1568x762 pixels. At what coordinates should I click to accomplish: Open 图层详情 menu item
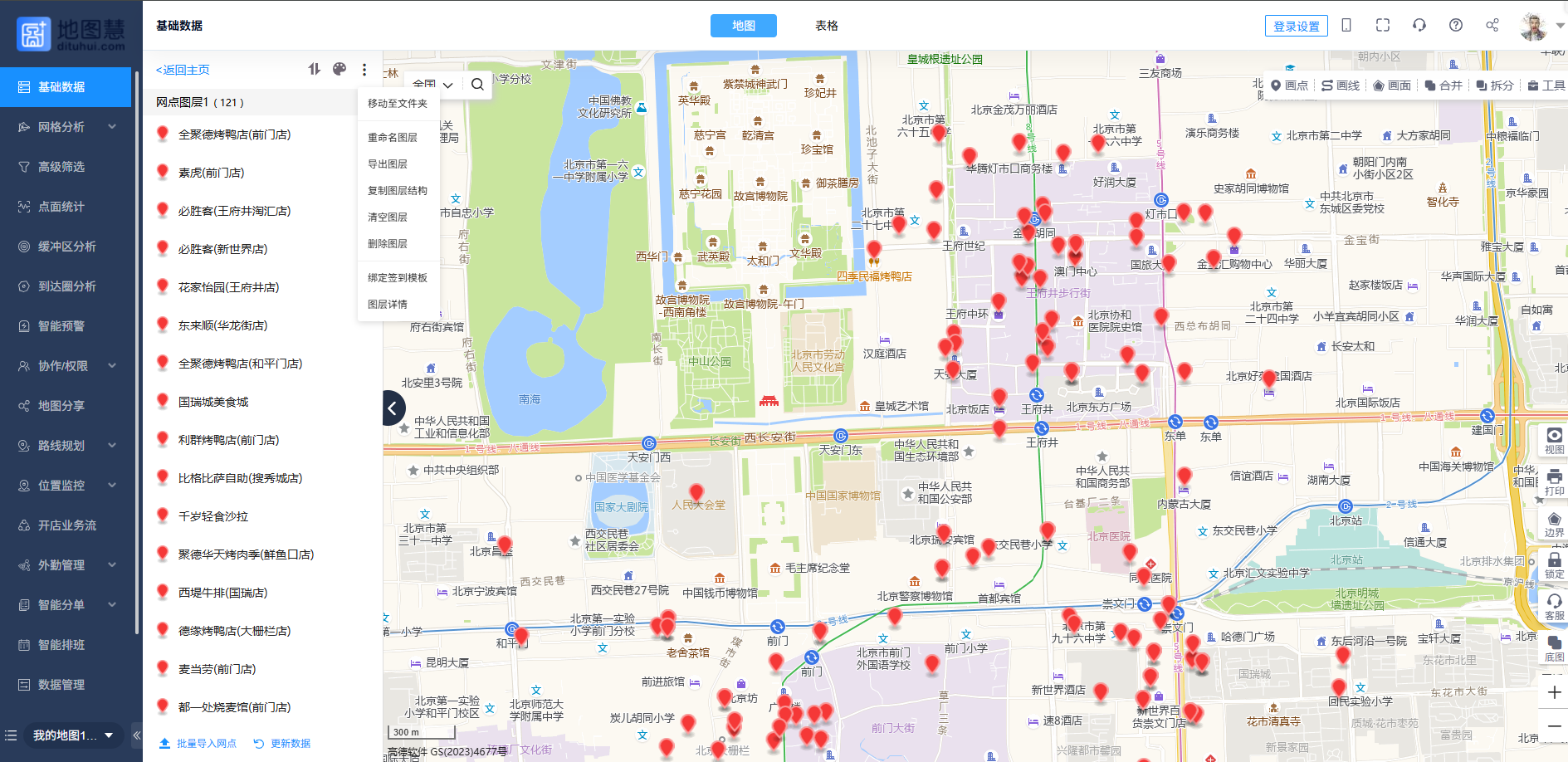[x=388, y=305]
